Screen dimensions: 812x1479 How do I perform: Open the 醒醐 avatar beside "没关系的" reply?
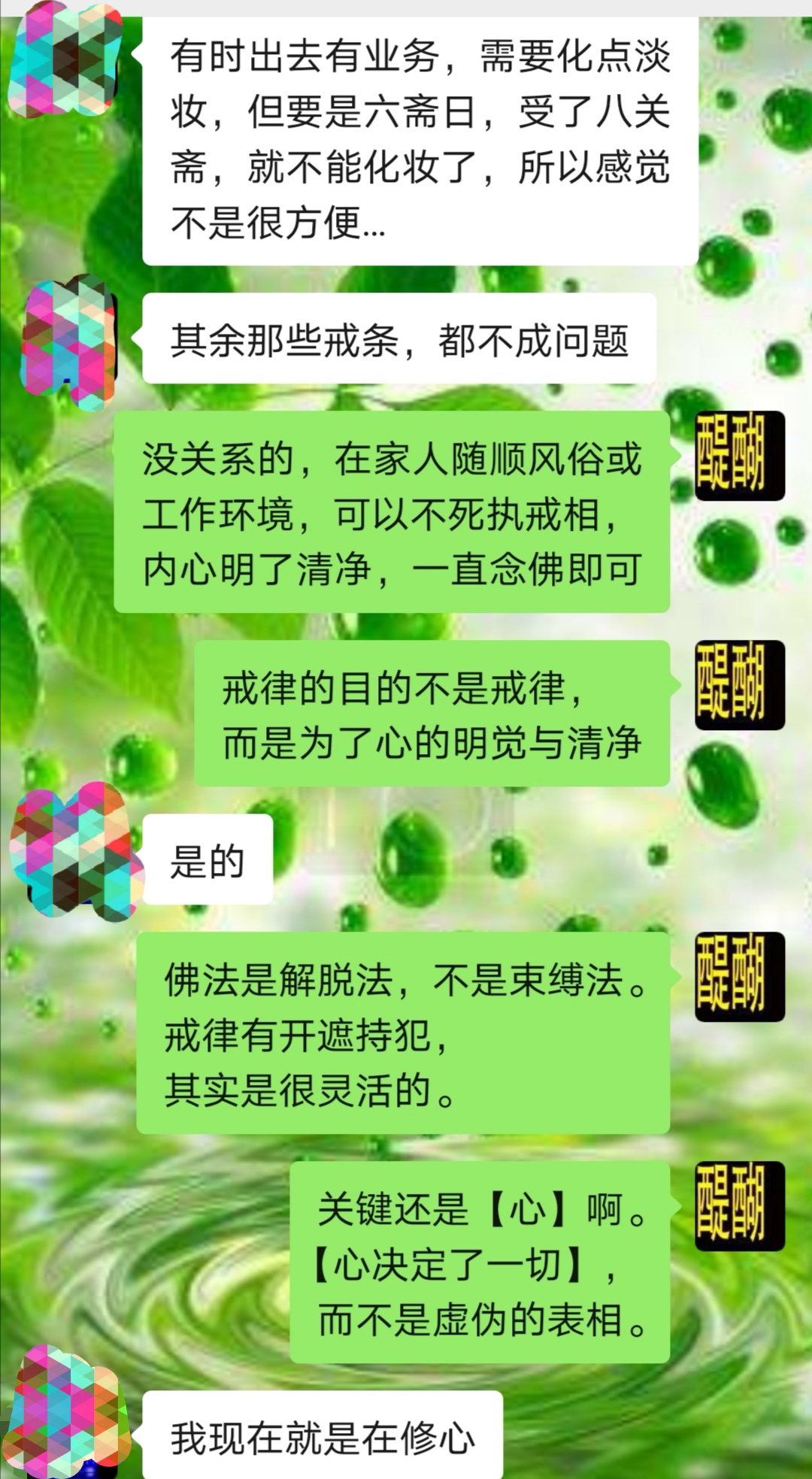[739, 456]
